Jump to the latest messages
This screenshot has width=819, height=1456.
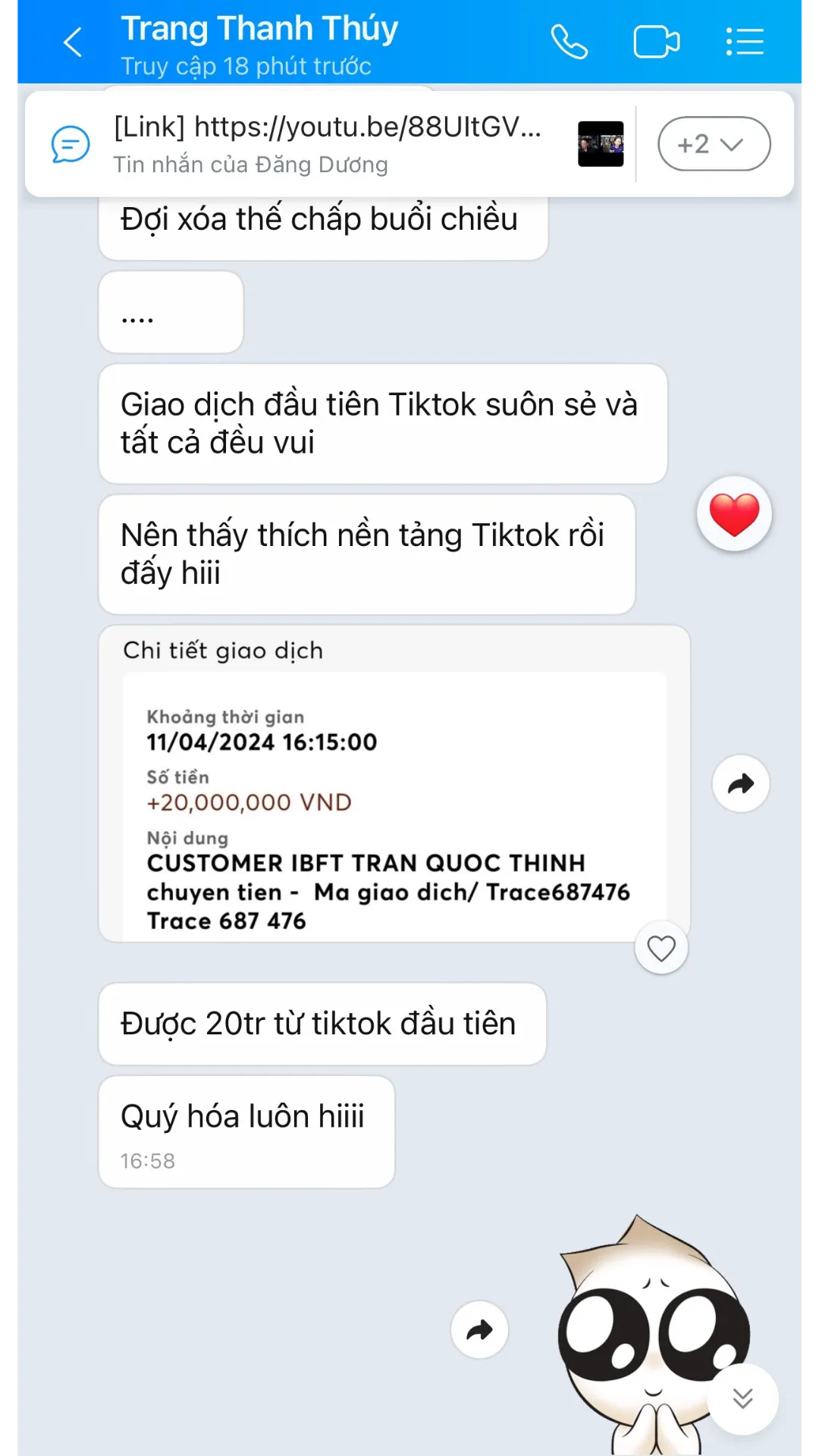(x=742, y=1398)
